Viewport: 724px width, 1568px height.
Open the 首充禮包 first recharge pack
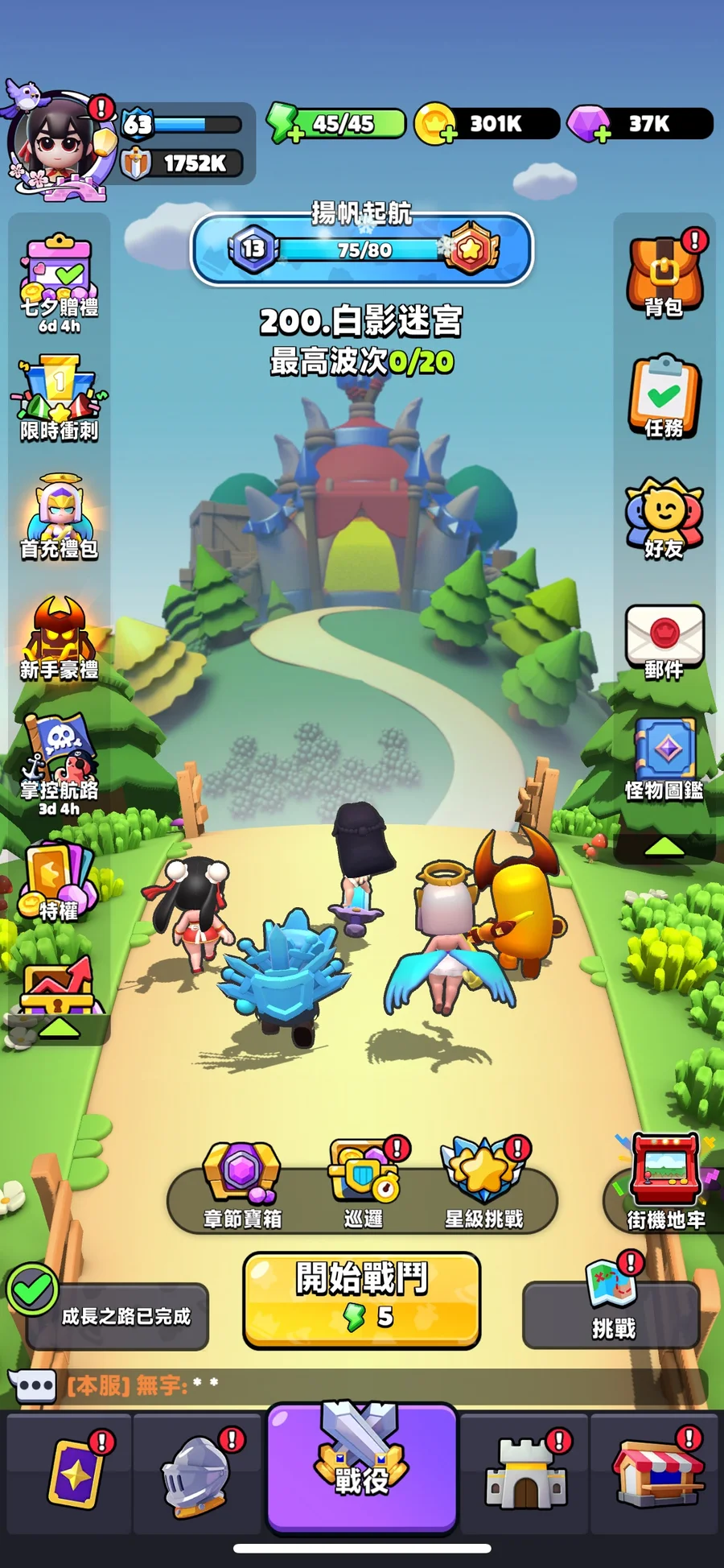60,517
